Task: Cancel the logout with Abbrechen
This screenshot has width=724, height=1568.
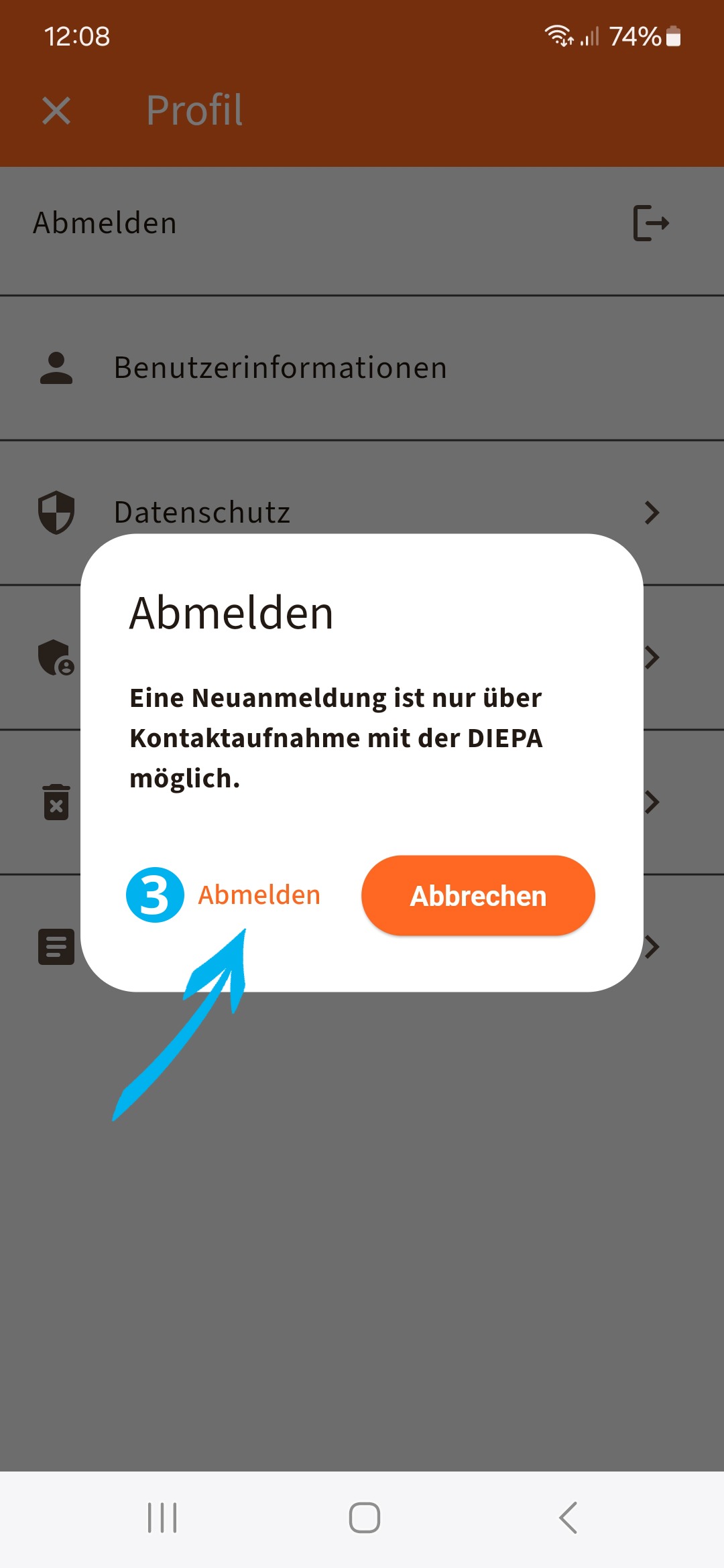Action: tap(478, 895)
